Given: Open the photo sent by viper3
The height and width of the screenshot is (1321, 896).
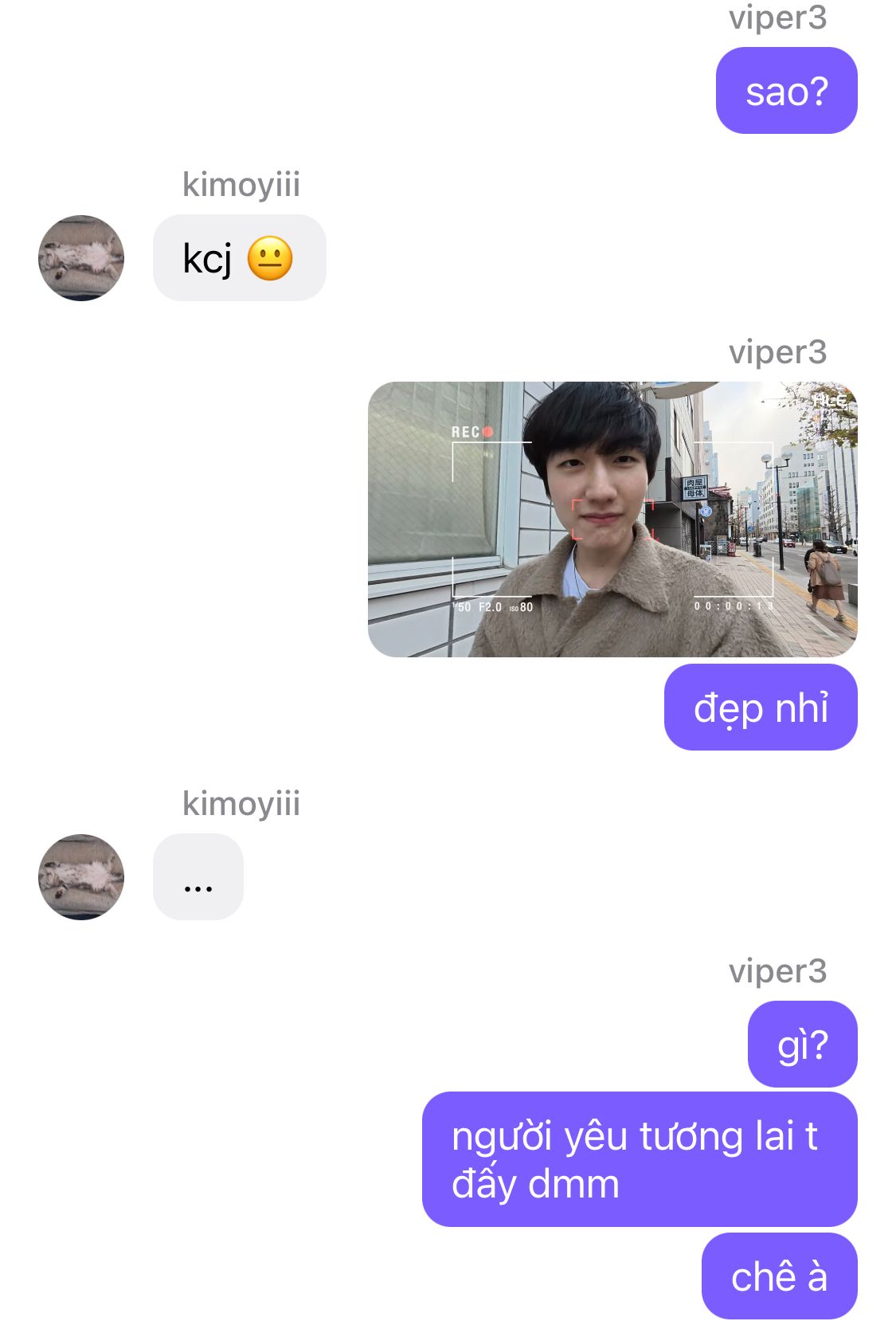Looking at the screenshot, I should [612, 519].
